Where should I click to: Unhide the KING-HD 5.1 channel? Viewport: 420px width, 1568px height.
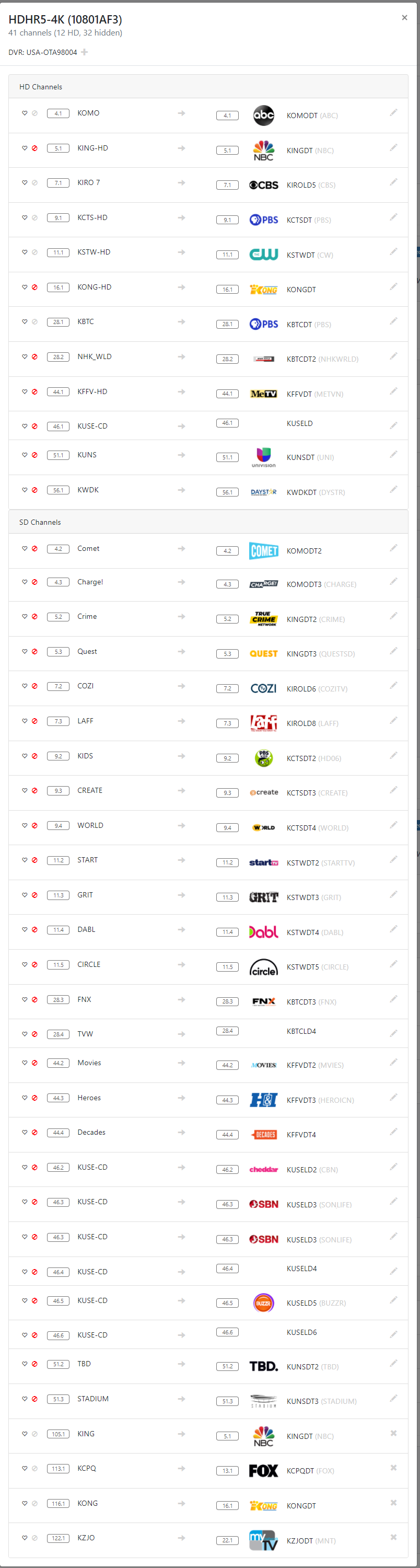[x=34, y=148]
